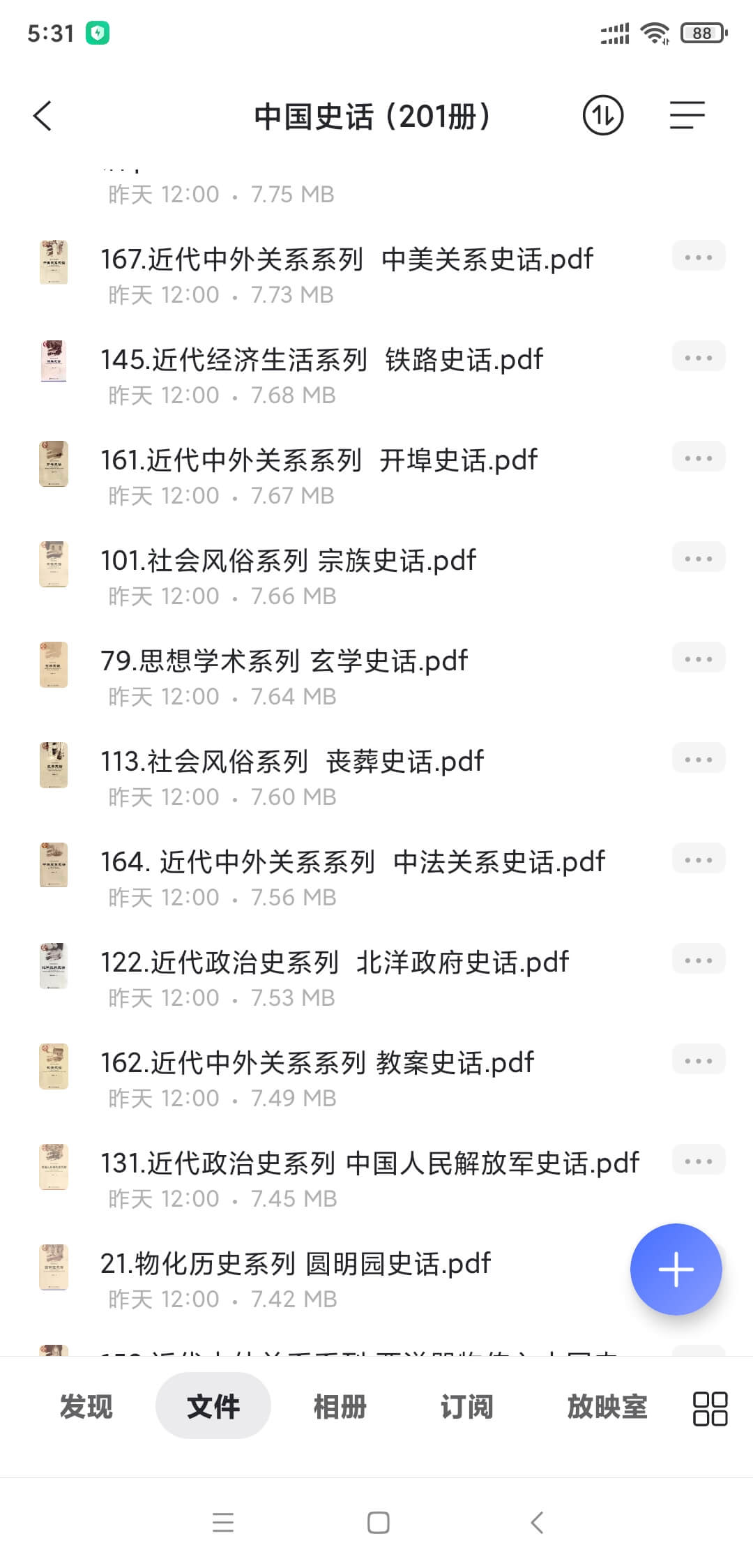The height and width of the screenshot is (1568, 753).
Task: Show more options for 宗族史话.pdf
Action: pos(698,559)
